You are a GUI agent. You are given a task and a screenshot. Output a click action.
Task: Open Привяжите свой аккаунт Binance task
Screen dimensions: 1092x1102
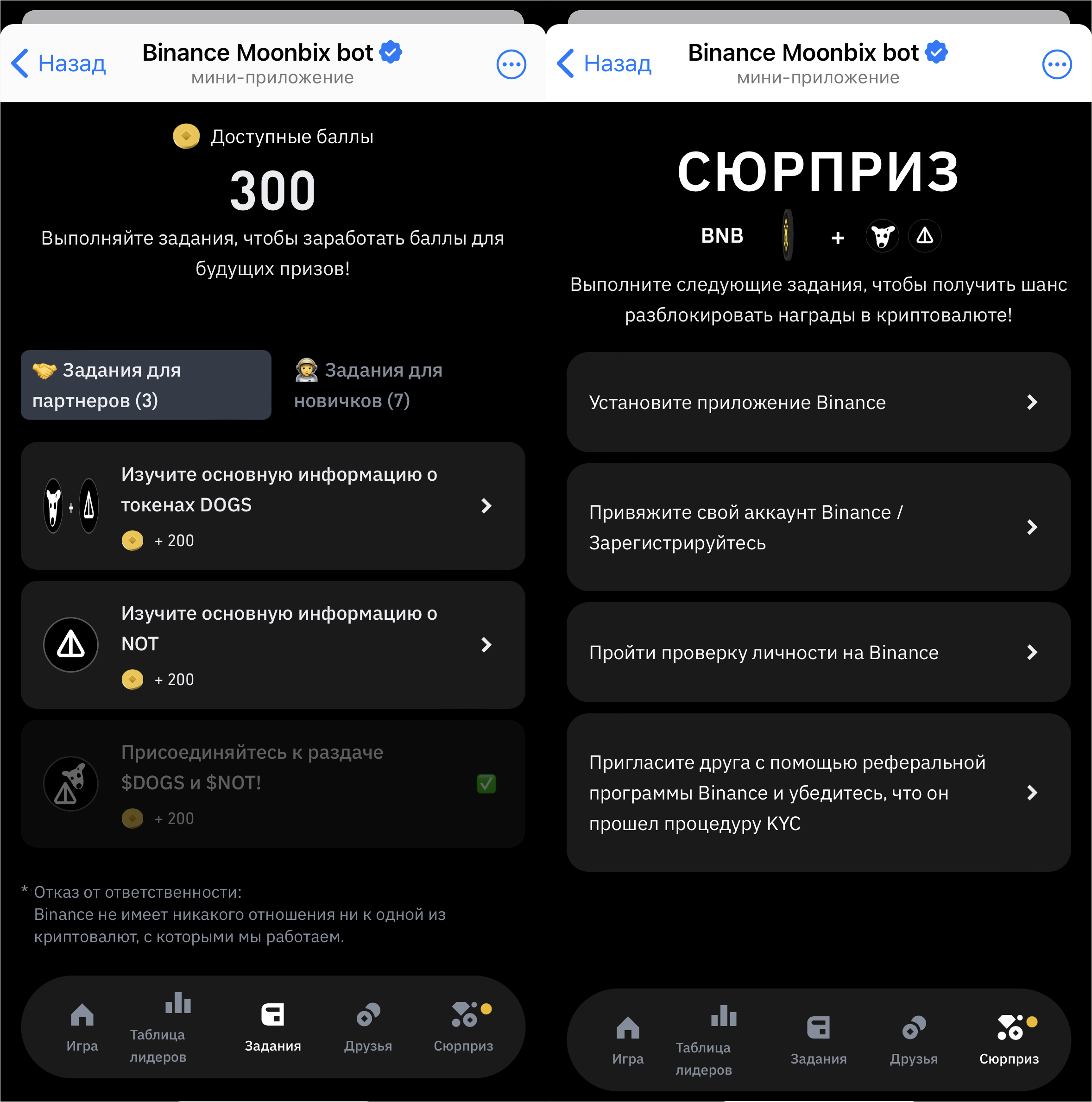[818, 527]
